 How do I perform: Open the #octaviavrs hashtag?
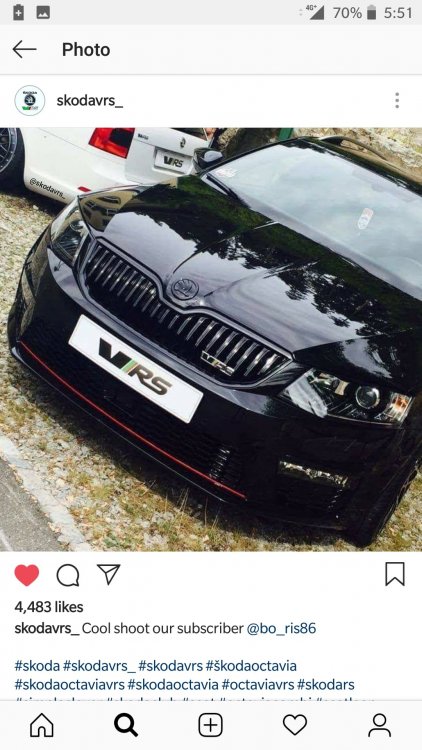258,684
